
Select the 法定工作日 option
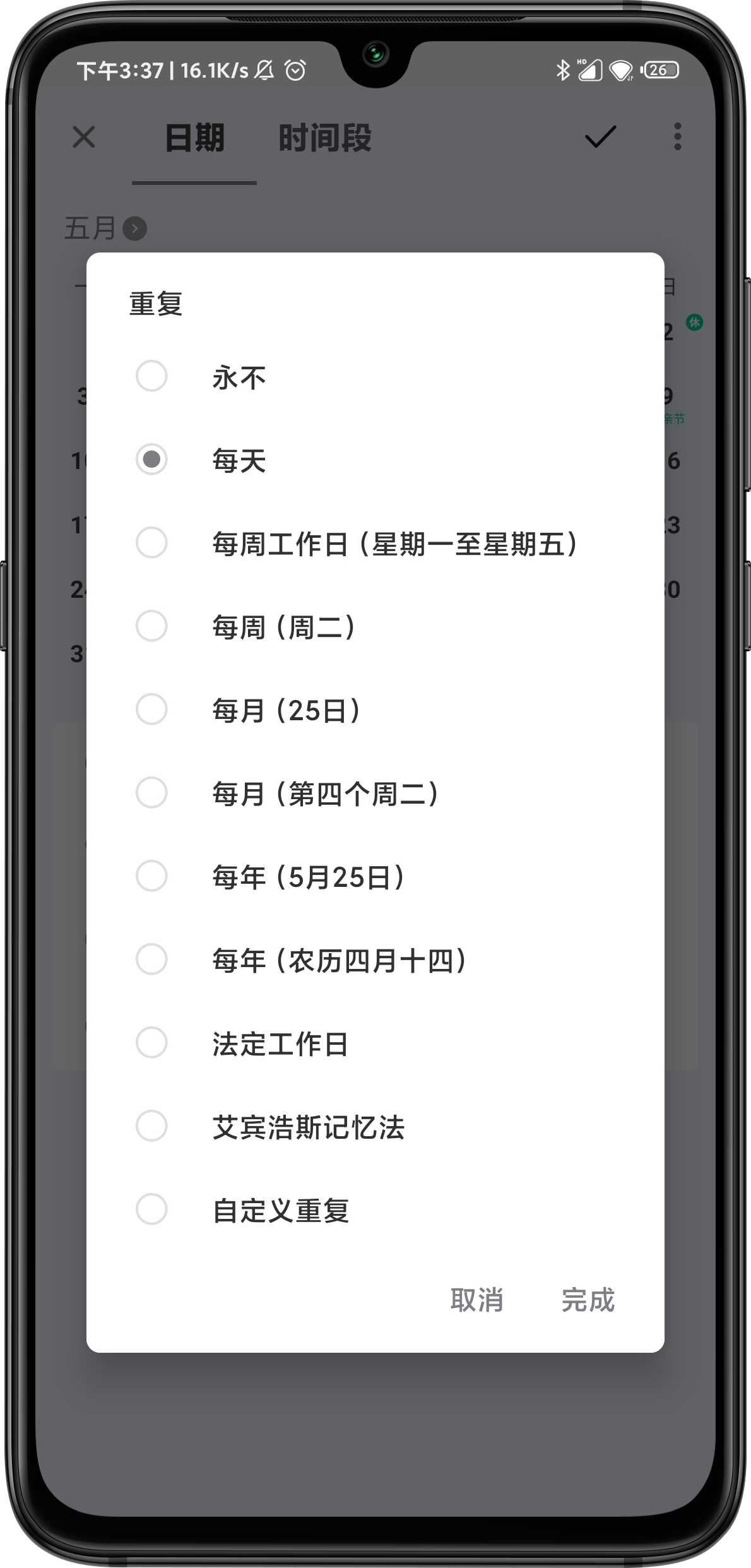pyautogui.click(x=151, y=1043)
